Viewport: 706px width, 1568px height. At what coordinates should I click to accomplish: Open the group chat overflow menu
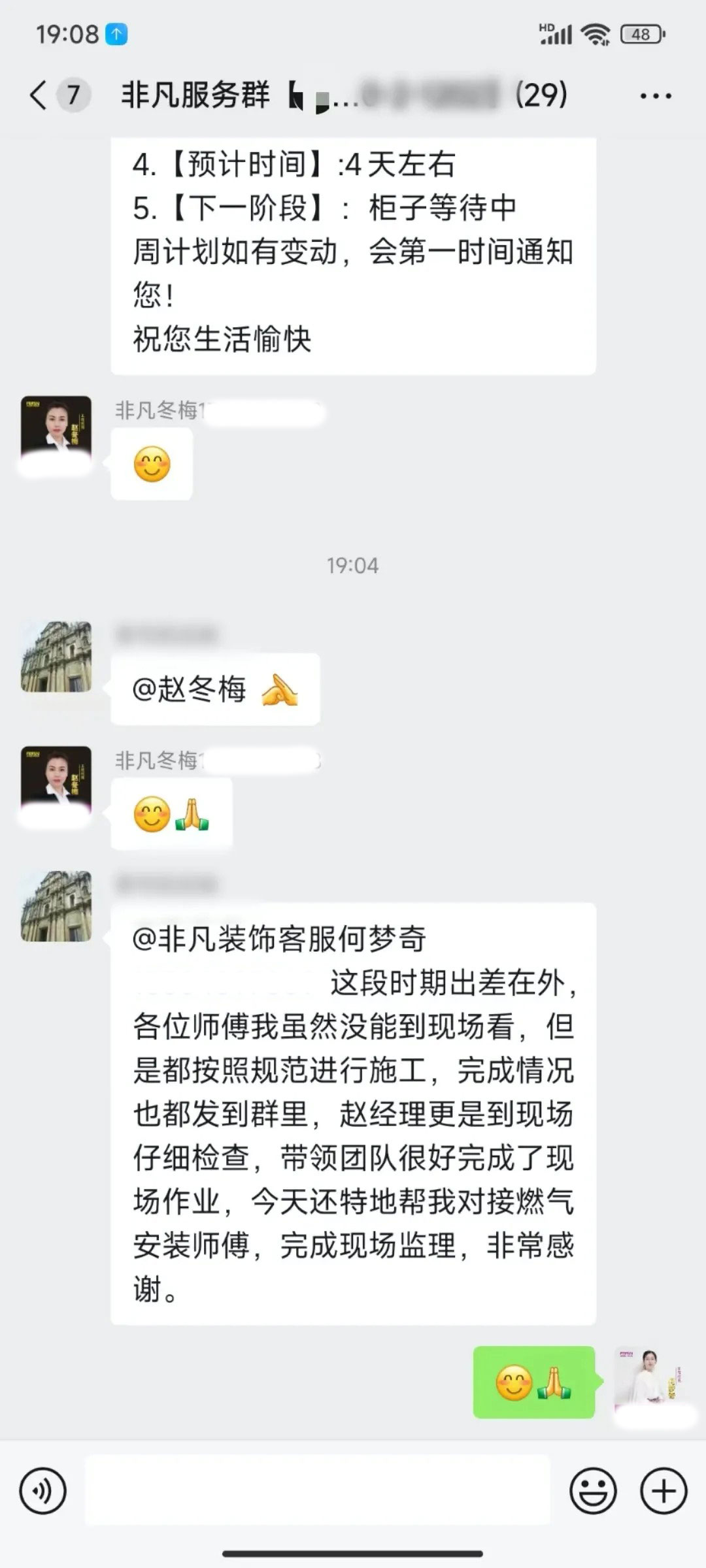click(655, 96)
